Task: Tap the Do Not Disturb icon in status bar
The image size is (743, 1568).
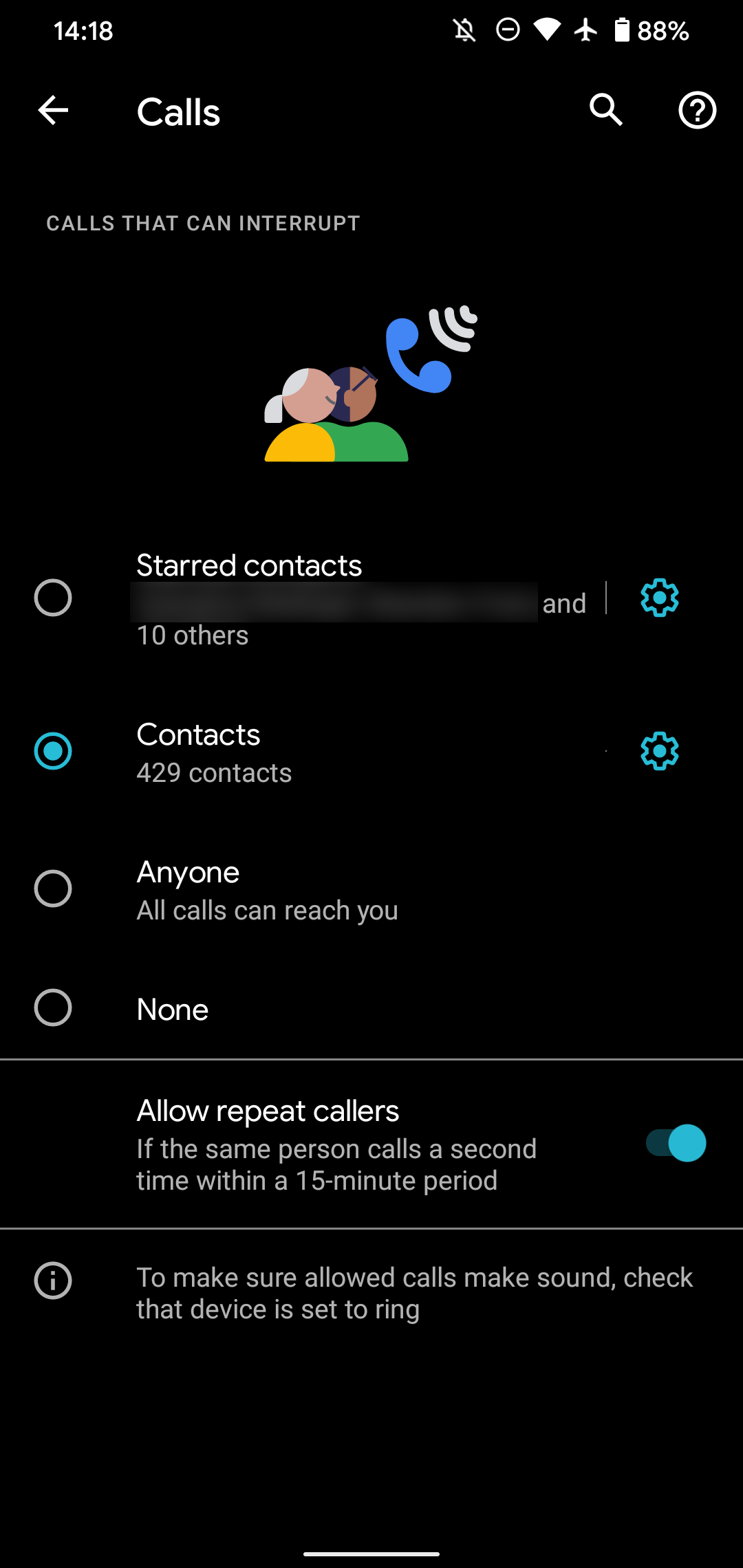Action: (508, 29)
